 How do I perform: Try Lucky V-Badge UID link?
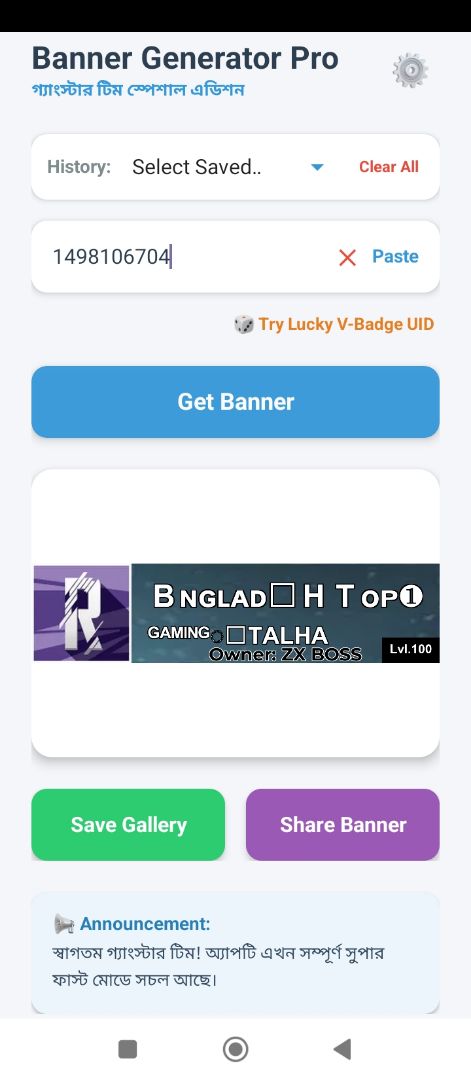click(x=334, y=324)
